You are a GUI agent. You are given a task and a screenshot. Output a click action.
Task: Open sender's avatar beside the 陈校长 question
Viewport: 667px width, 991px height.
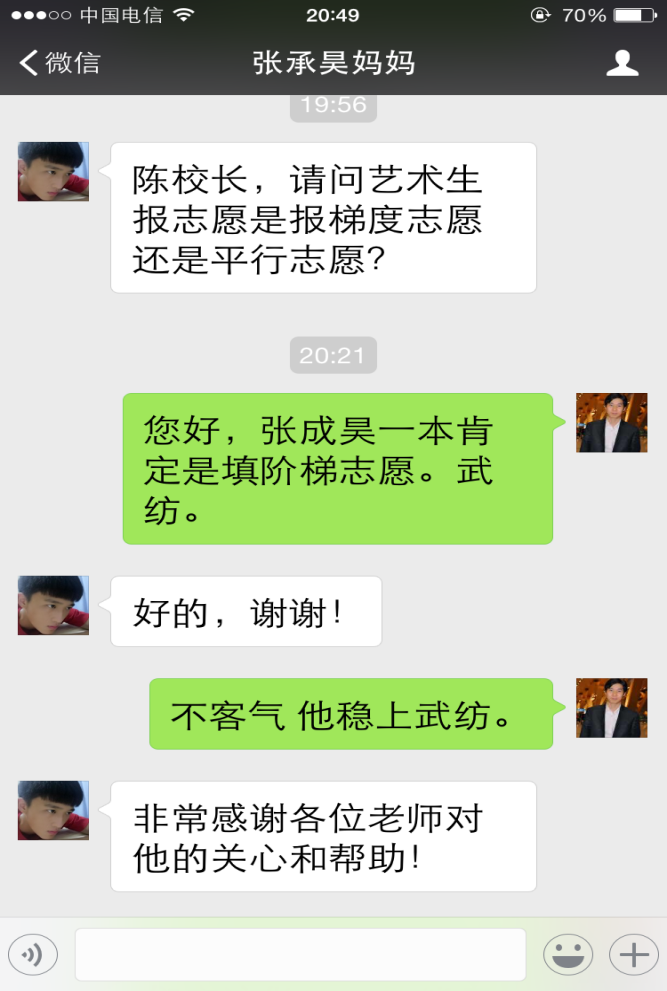coord(53,172)
